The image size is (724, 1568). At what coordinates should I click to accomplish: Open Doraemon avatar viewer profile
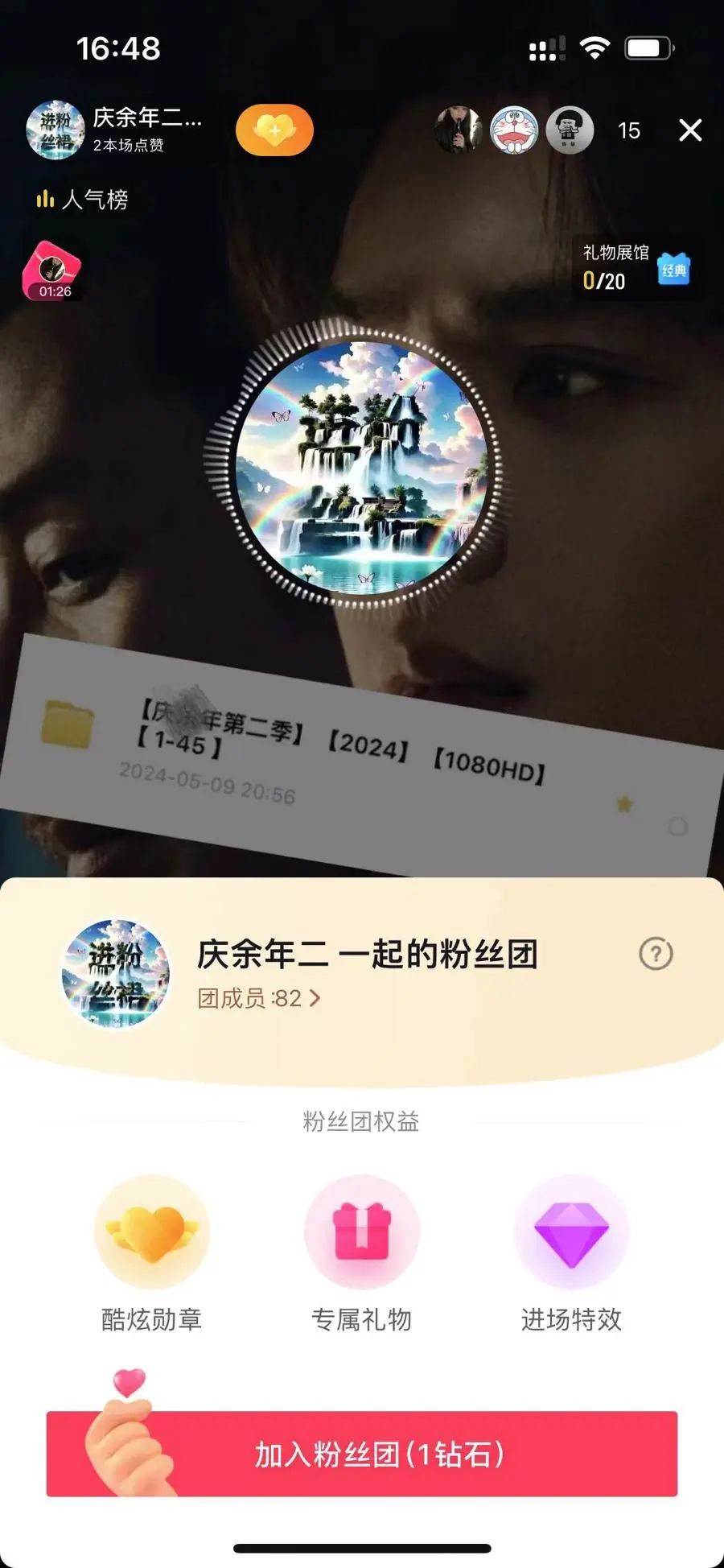[x=514, y=130]
